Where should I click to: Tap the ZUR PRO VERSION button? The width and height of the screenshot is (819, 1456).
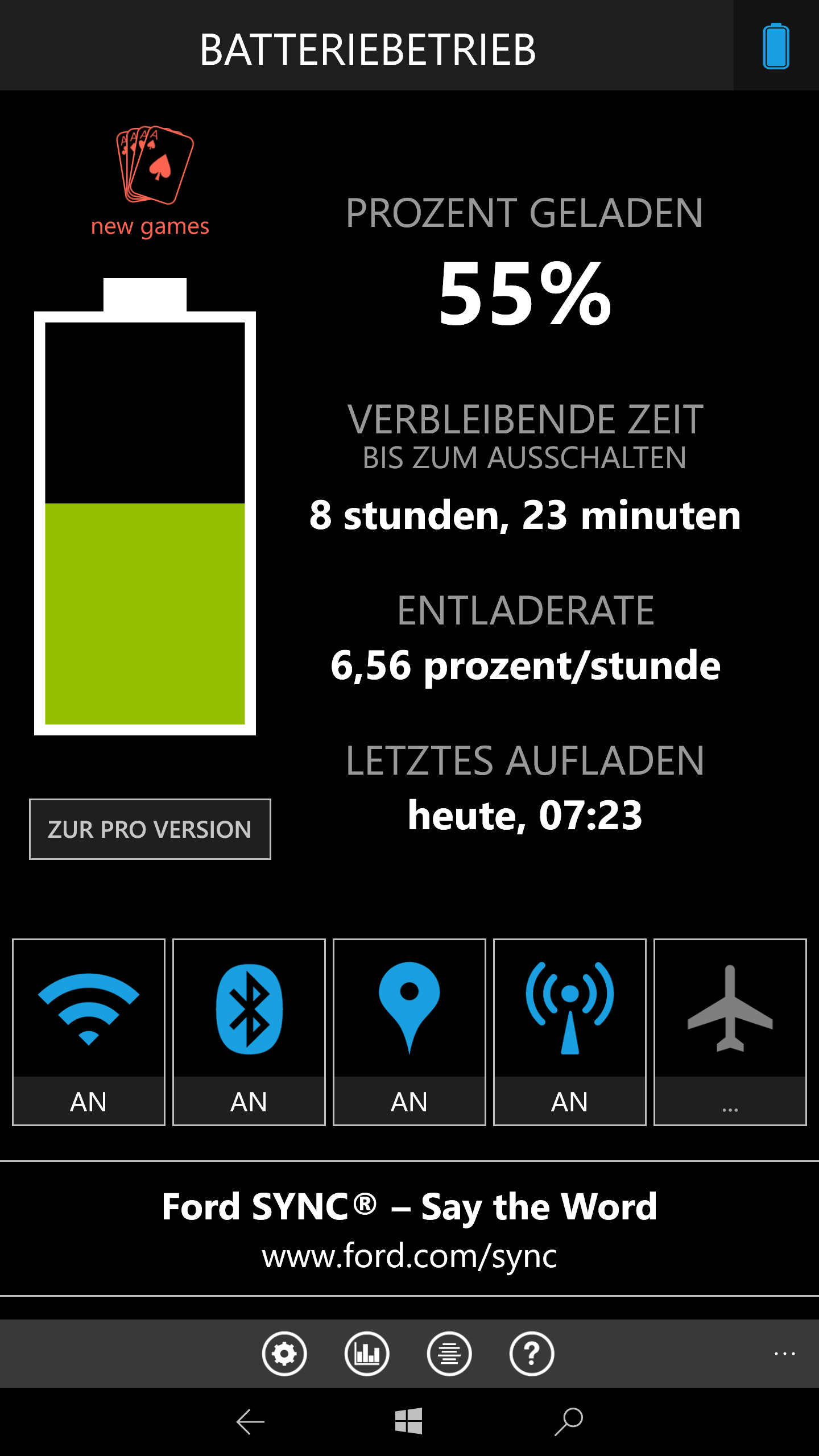(150, 829)
